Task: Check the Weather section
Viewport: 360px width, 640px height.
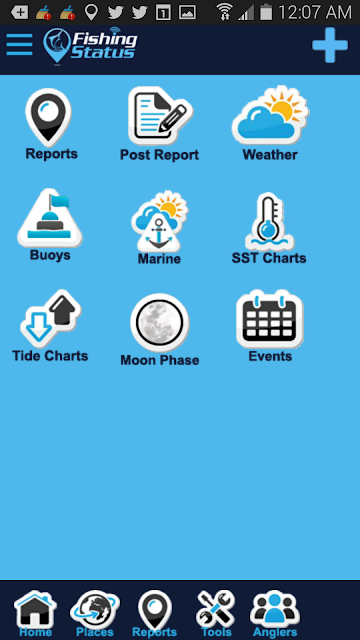Action: (x=270, y=124)
